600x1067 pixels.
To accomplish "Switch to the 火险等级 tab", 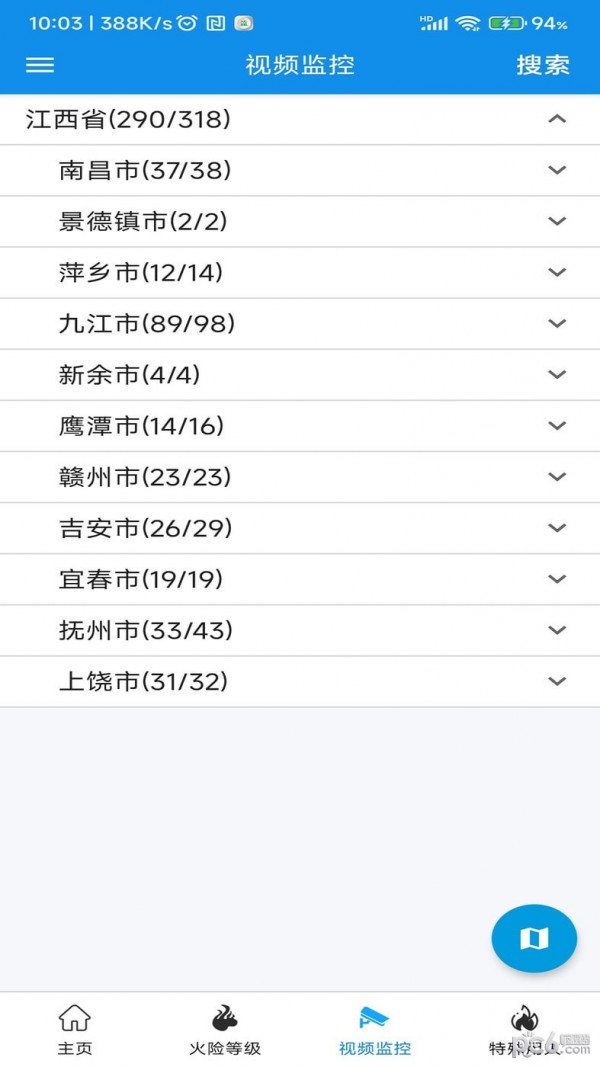I will pyautogui.click(x=225, y=1030).
